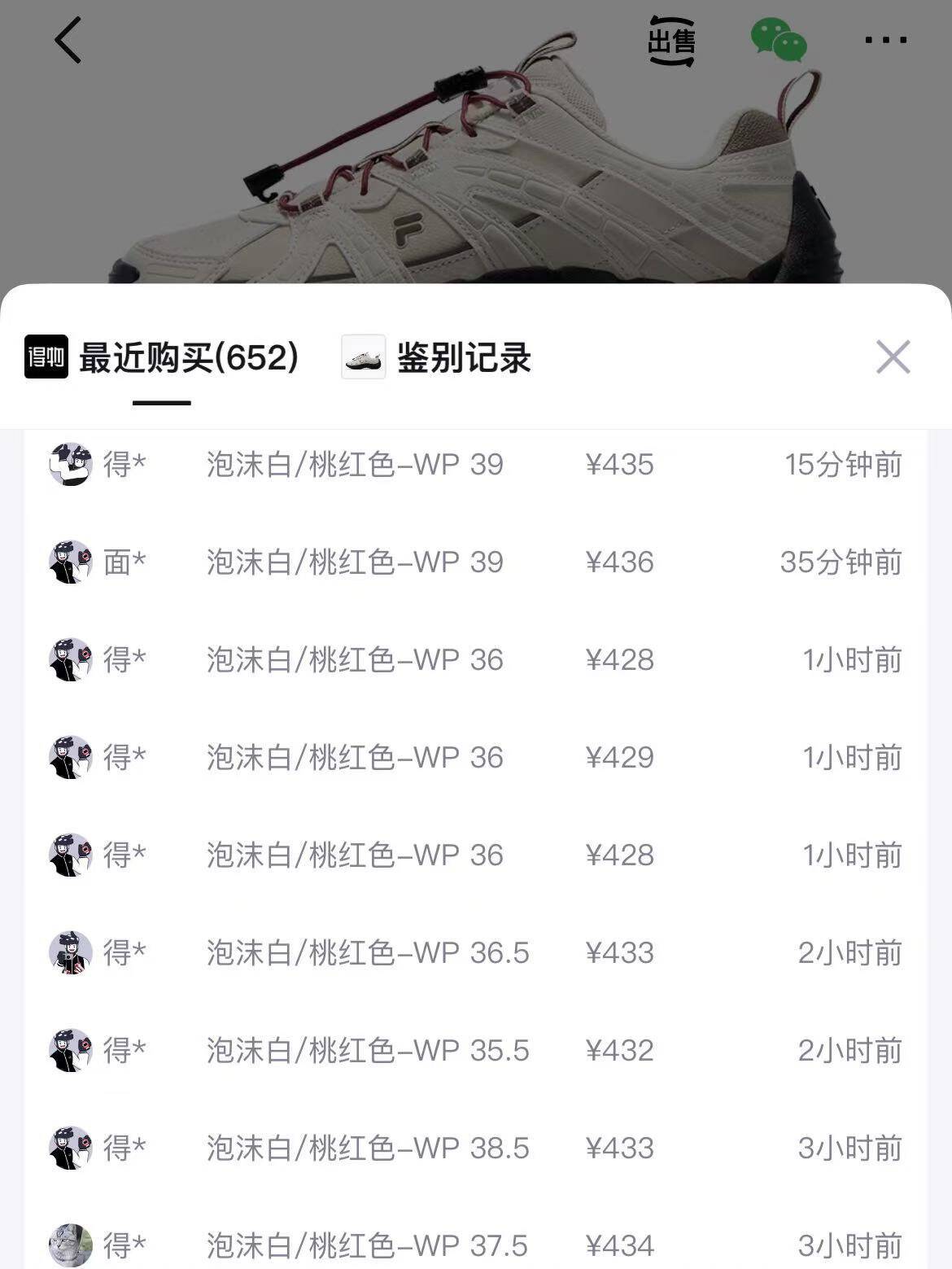Image resolution: width=952 pixels, height=1269 pixels.
Task: Close the purchase list popup
Action: tap(893, 357)
